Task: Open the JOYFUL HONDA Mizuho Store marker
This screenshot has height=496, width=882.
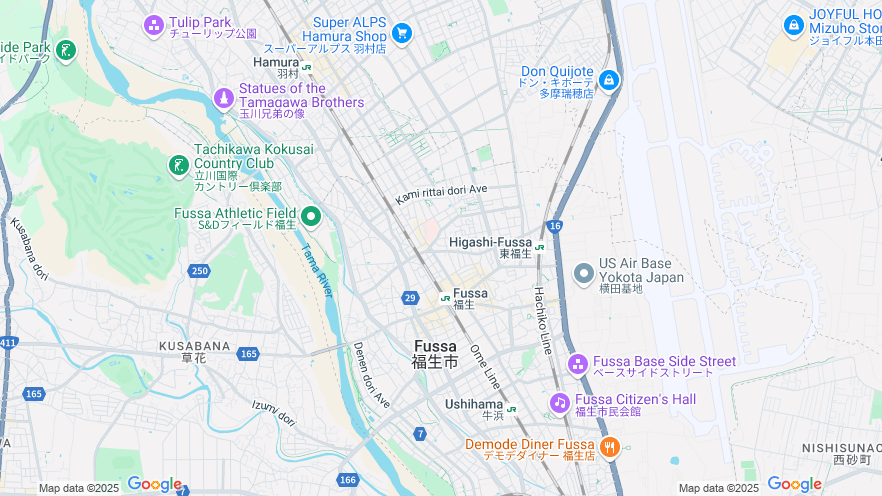Action: [794, 25]
